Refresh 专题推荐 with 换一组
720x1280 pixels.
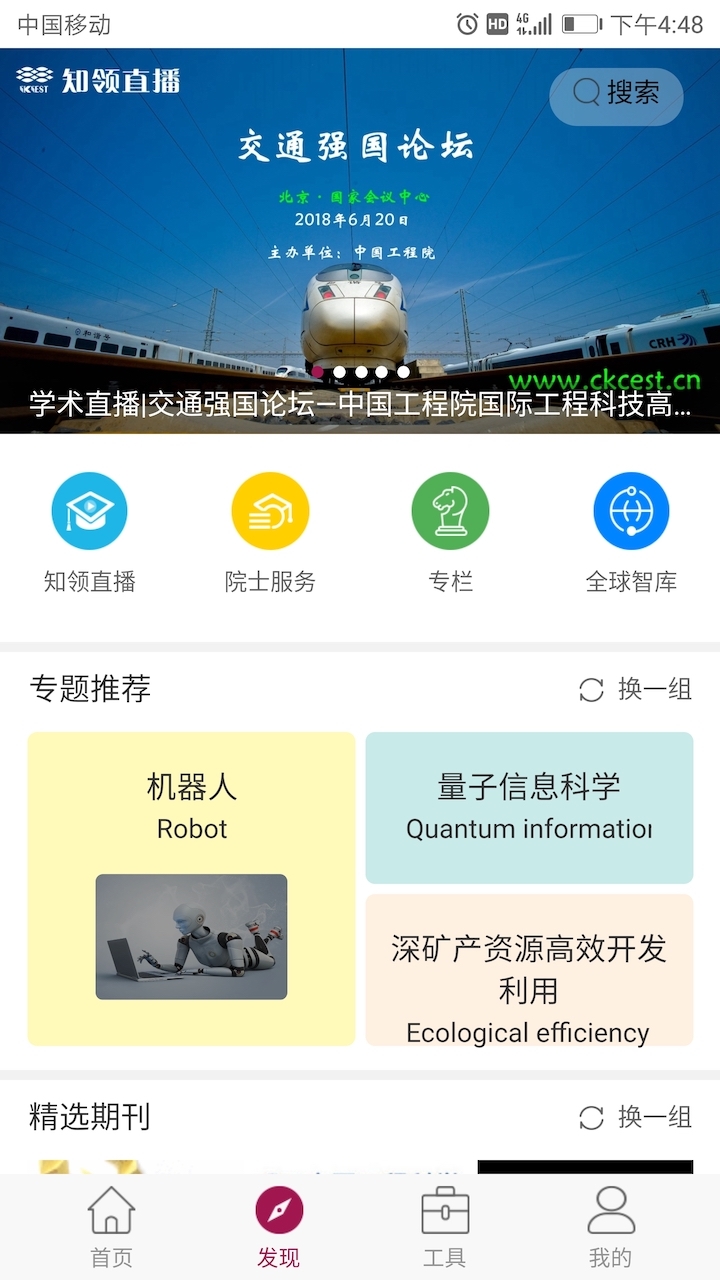636,689
